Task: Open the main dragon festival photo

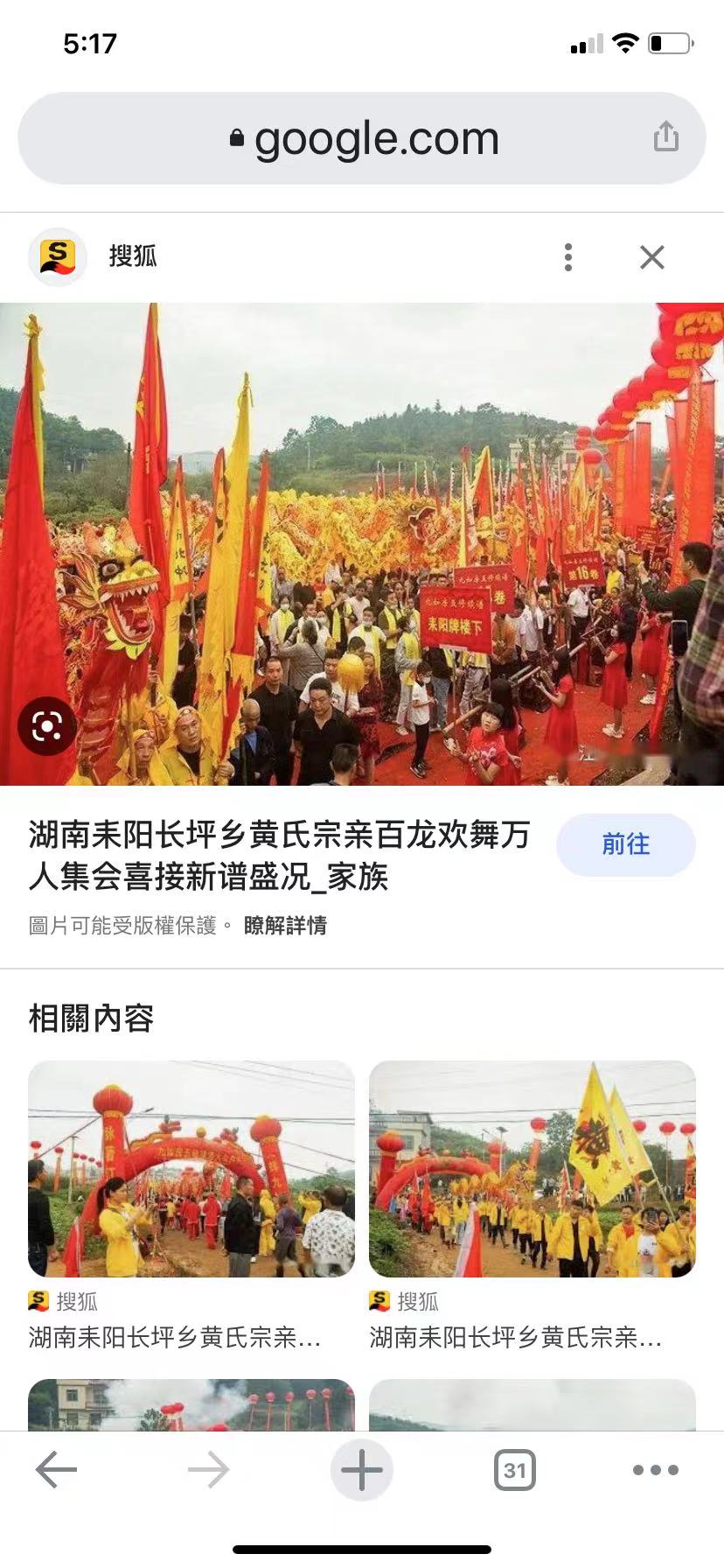Action: pyautogui.click(x=362, y=542)
